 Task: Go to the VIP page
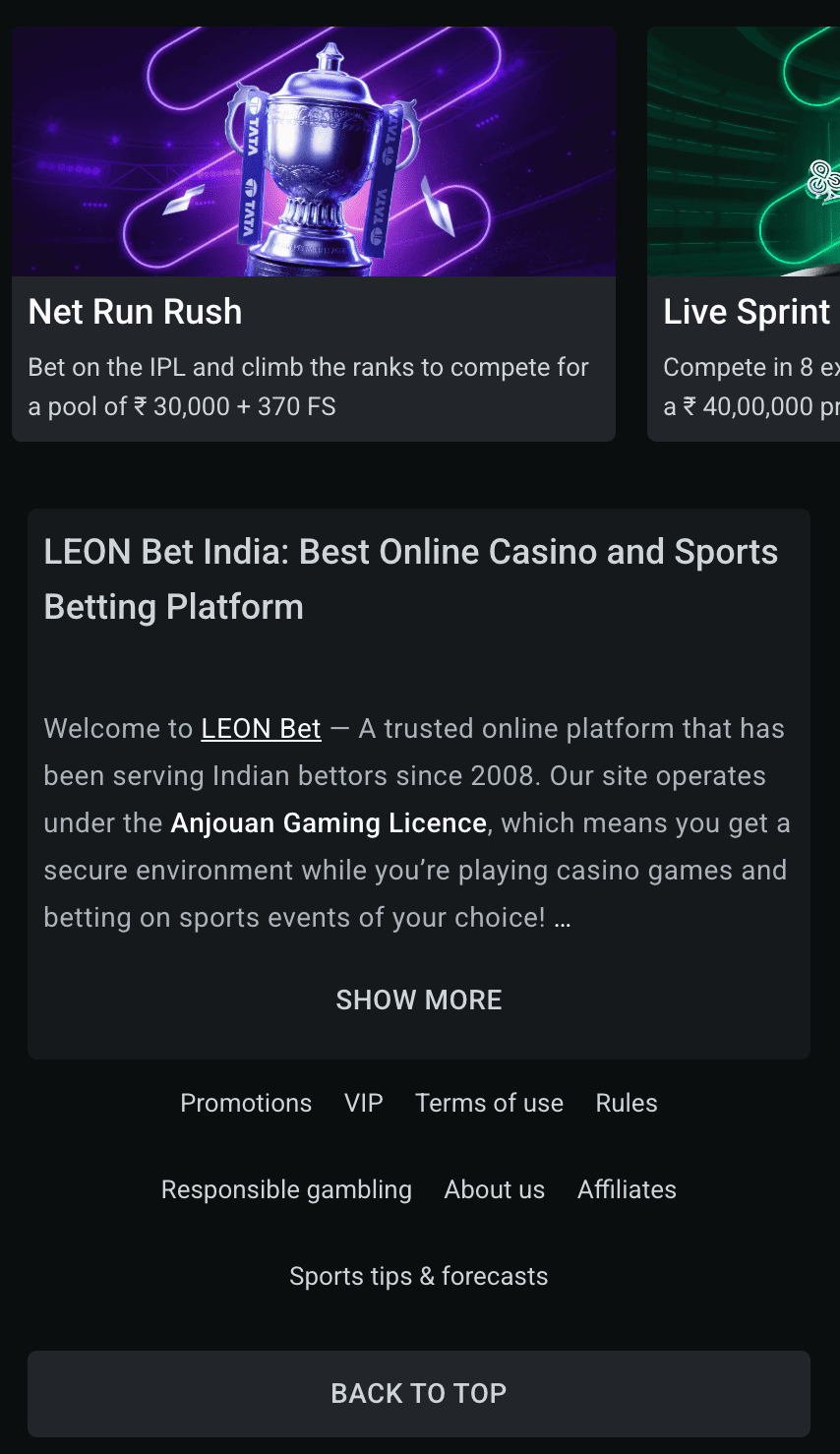(x=363, y=1103)
